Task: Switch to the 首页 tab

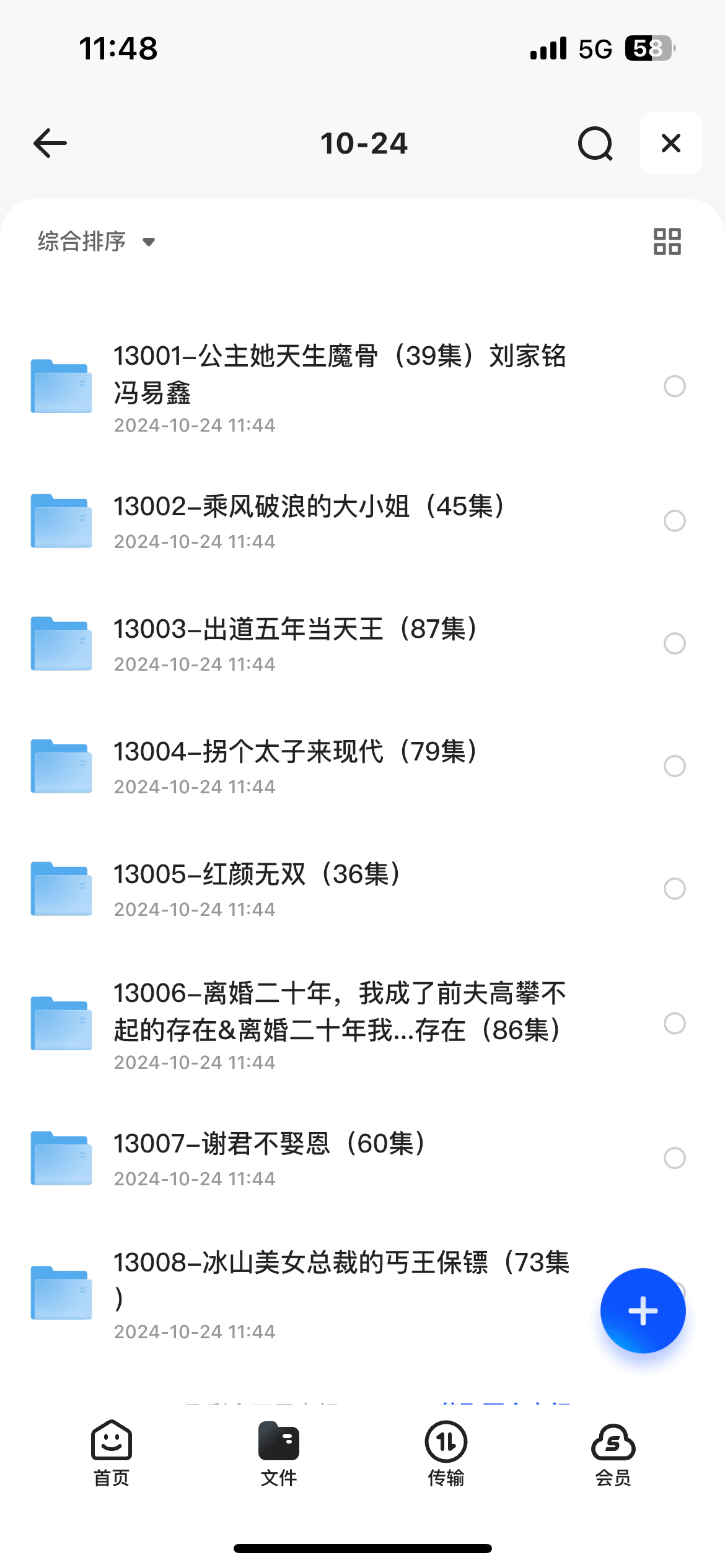Action: click(x=112, y=1453)
